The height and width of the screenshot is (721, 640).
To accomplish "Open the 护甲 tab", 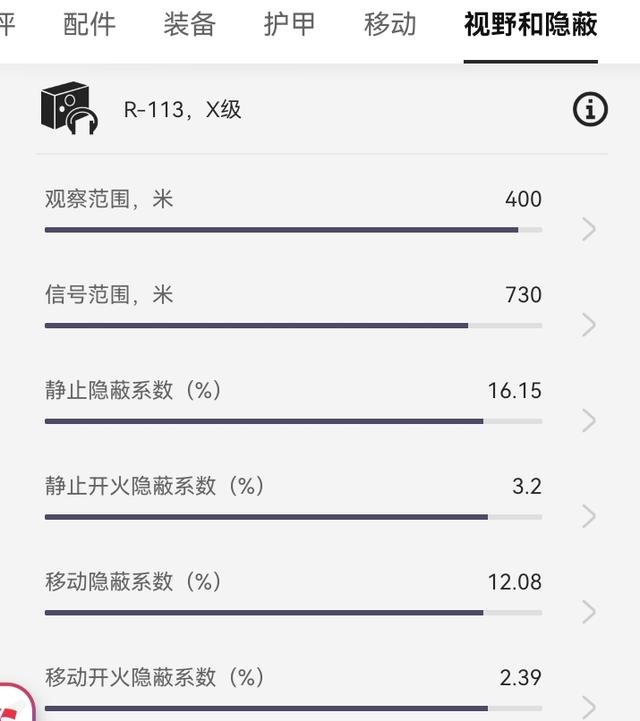I will click(290, 25).
